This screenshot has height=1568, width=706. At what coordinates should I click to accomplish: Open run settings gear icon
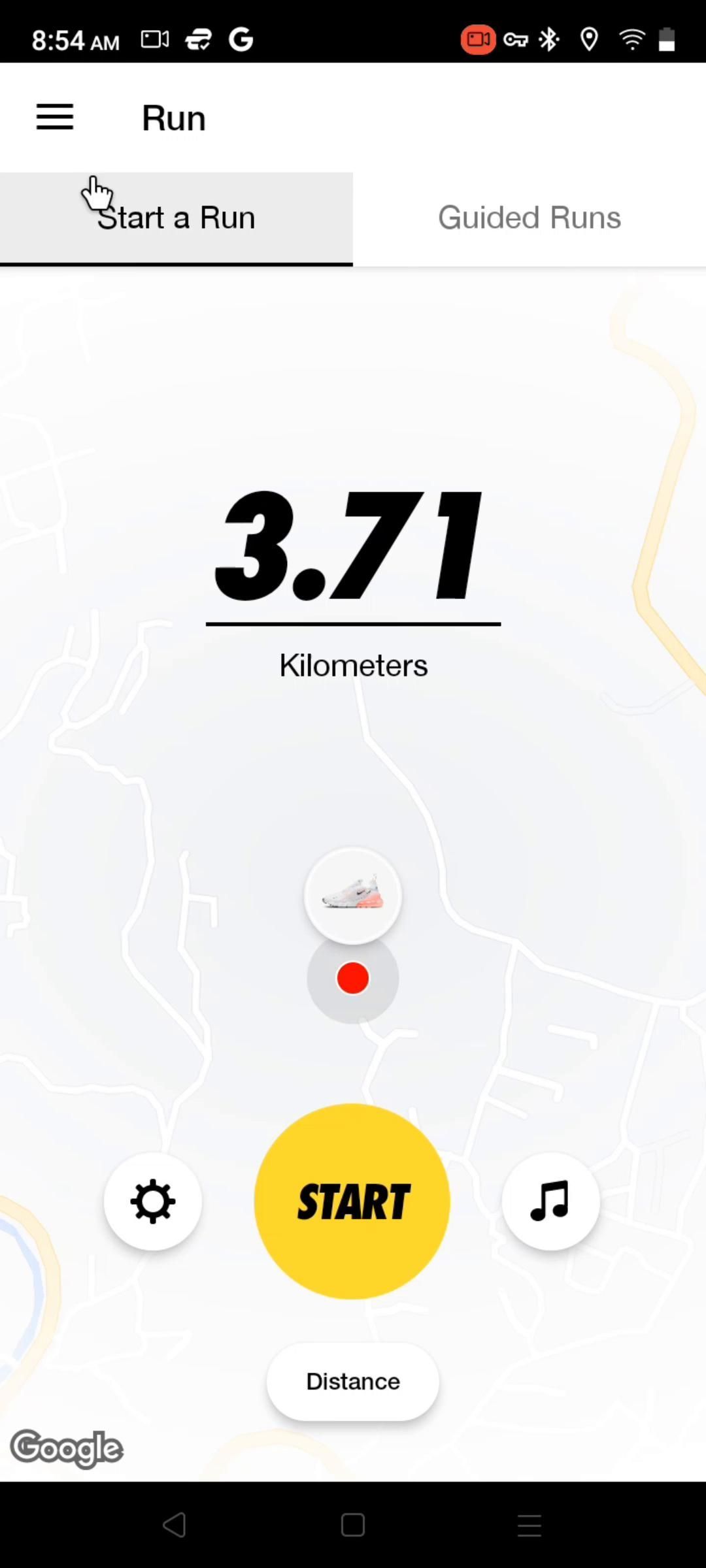[x=153, y=1201]
